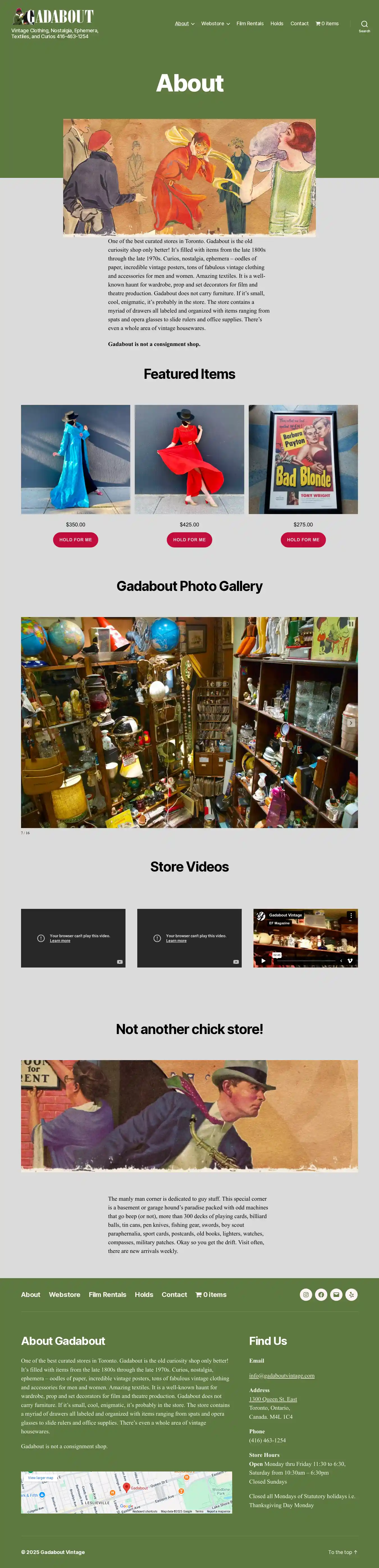This screenshot has width=379, height=1568.
Task: Open the 1300 Queen St. East address link
Action: point(273,1399)
